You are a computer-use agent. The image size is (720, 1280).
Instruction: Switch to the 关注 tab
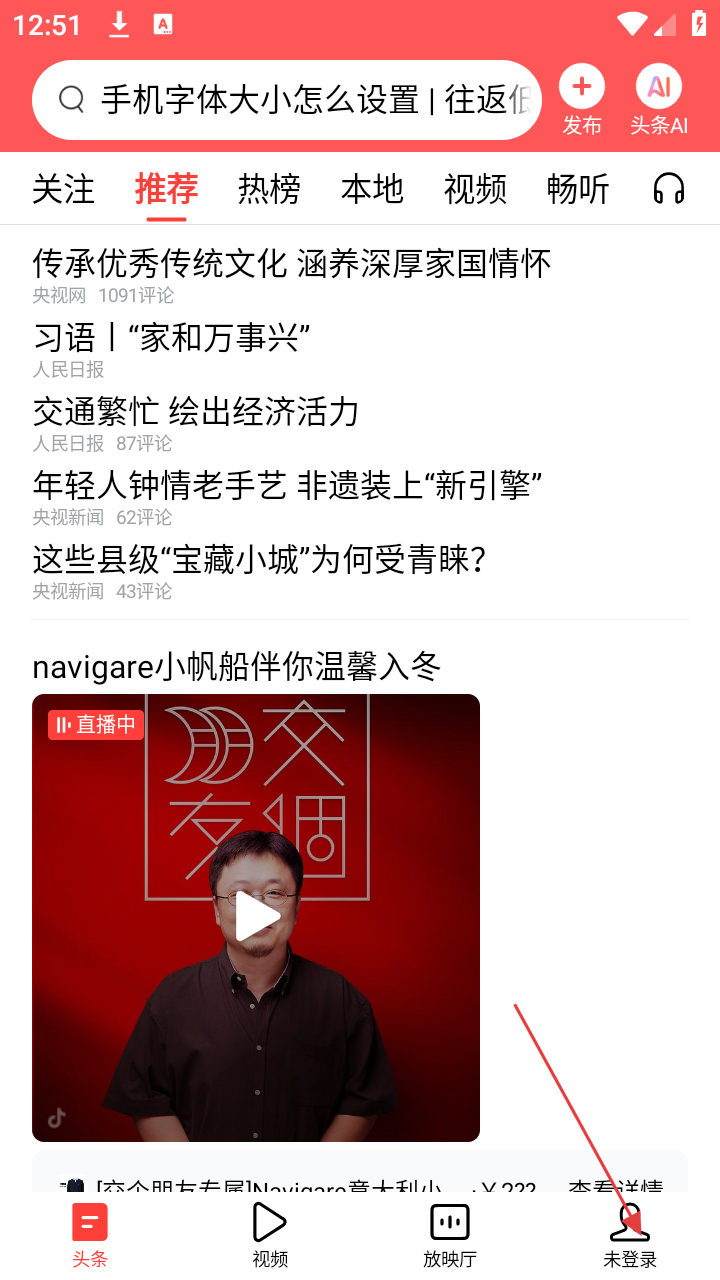point(63,188)
